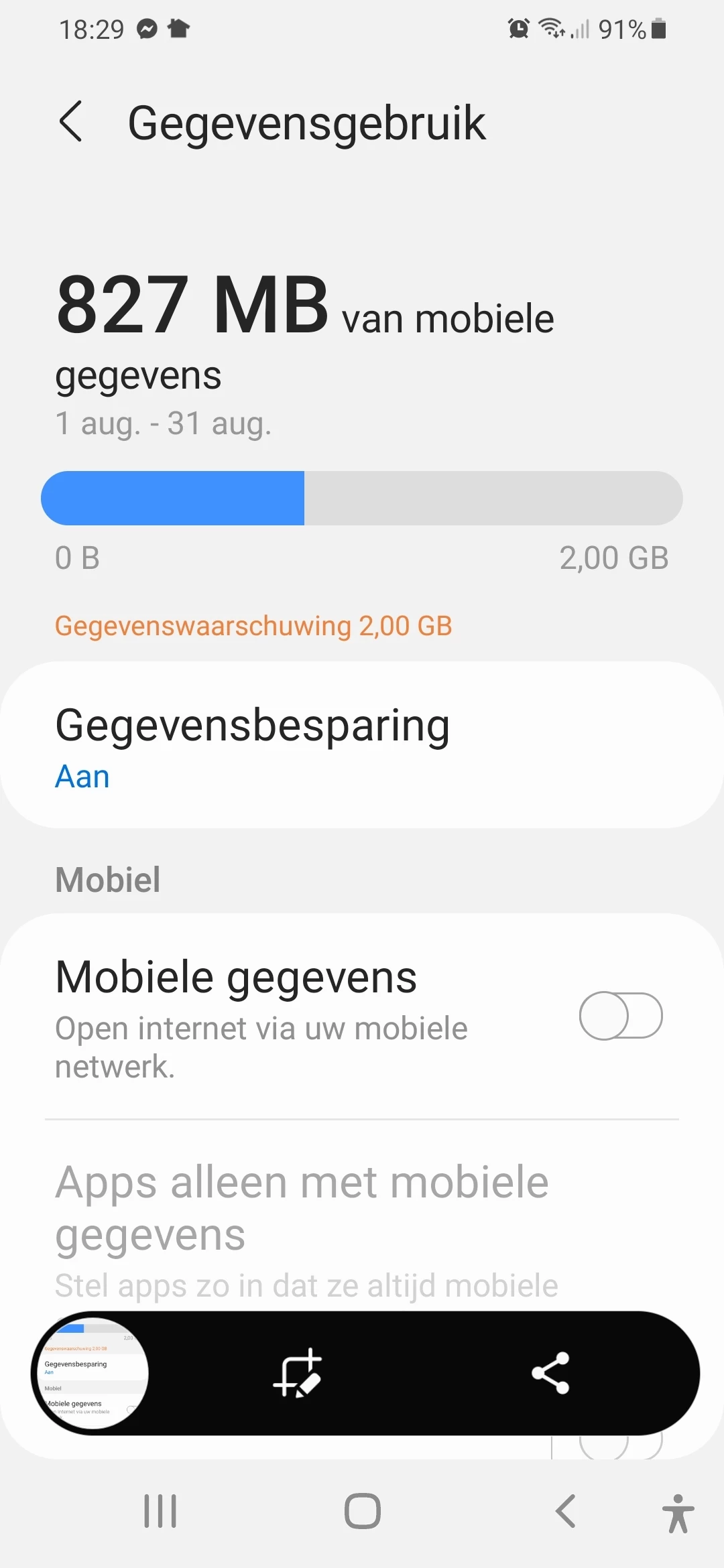Open Gegevenswaarschuwing 2,00 GB usage details
This screenshot has width=724, height=1568.
coord(253,626)
